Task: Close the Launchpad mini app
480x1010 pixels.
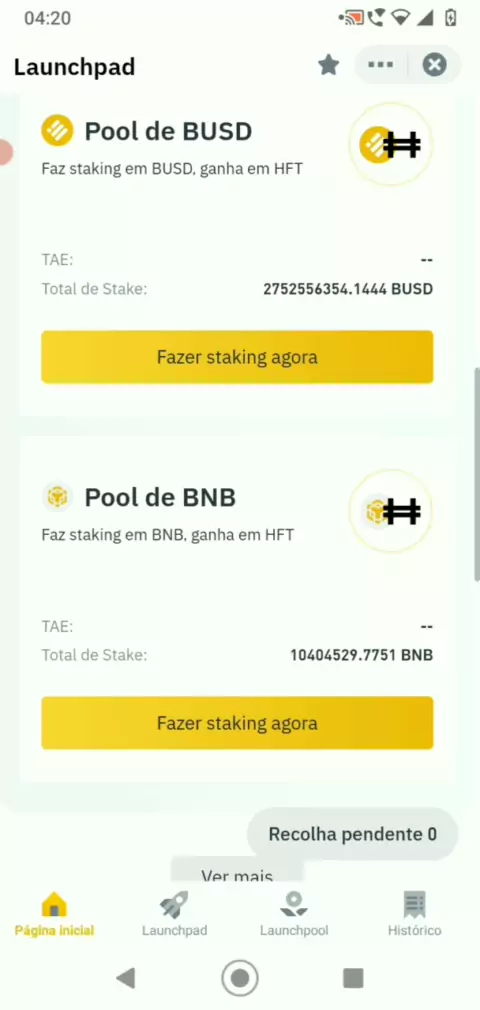Action: [434, 64]
